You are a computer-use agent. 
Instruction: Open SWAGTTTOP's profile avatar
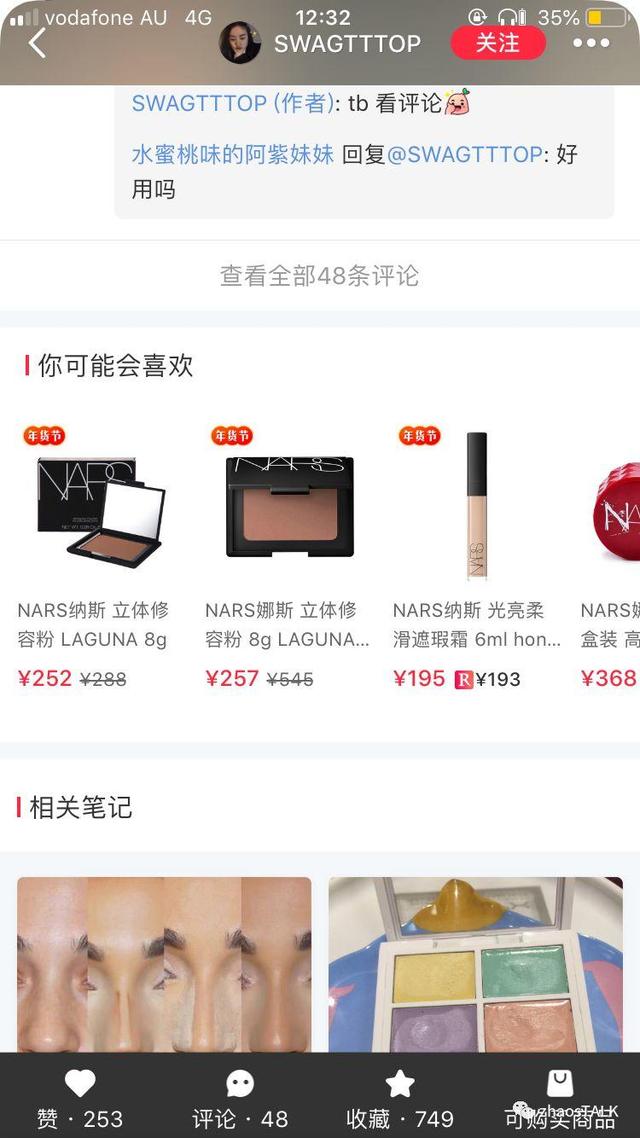[x=240, y=43]
